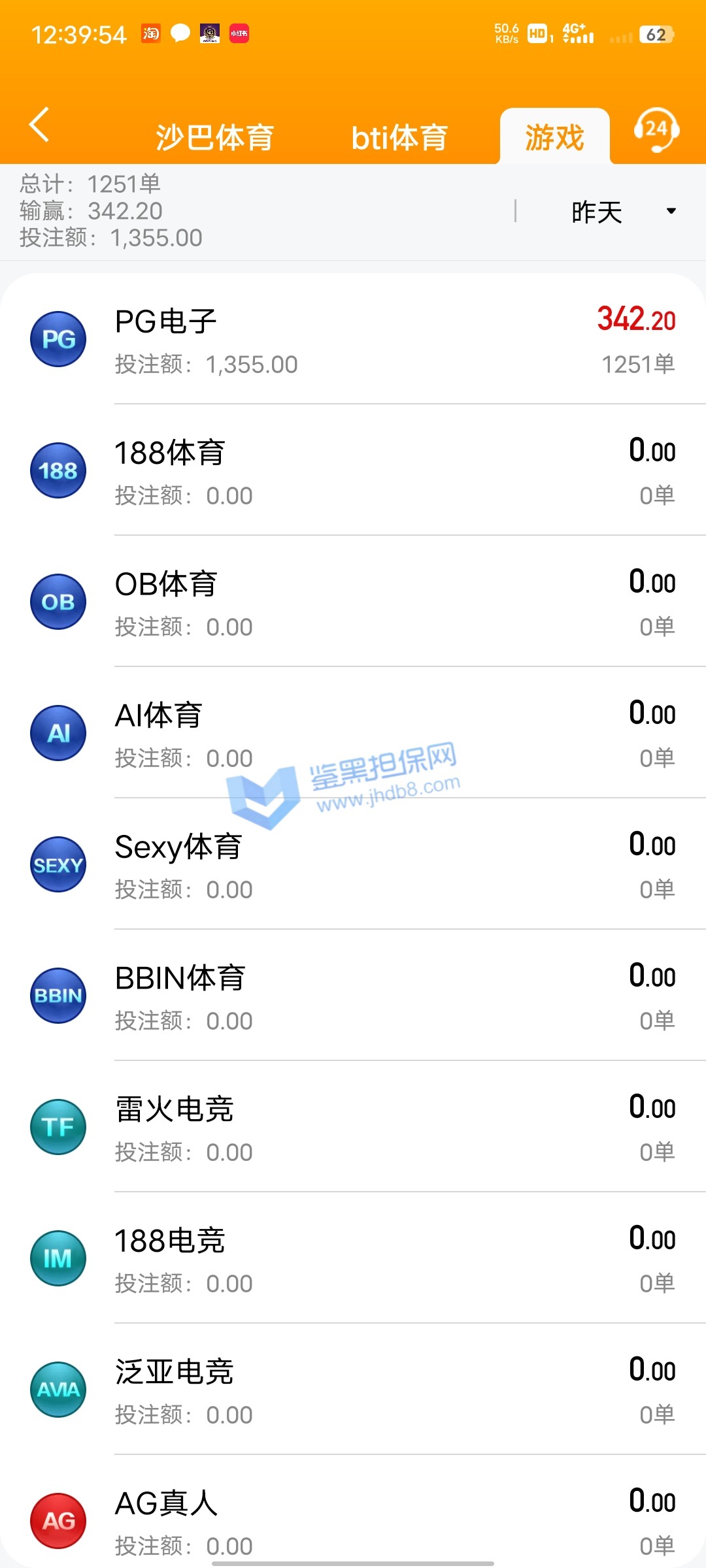Open 24-hour customer service headset icon
Screen dimensions: 706x1568
[x=656, y=129]
